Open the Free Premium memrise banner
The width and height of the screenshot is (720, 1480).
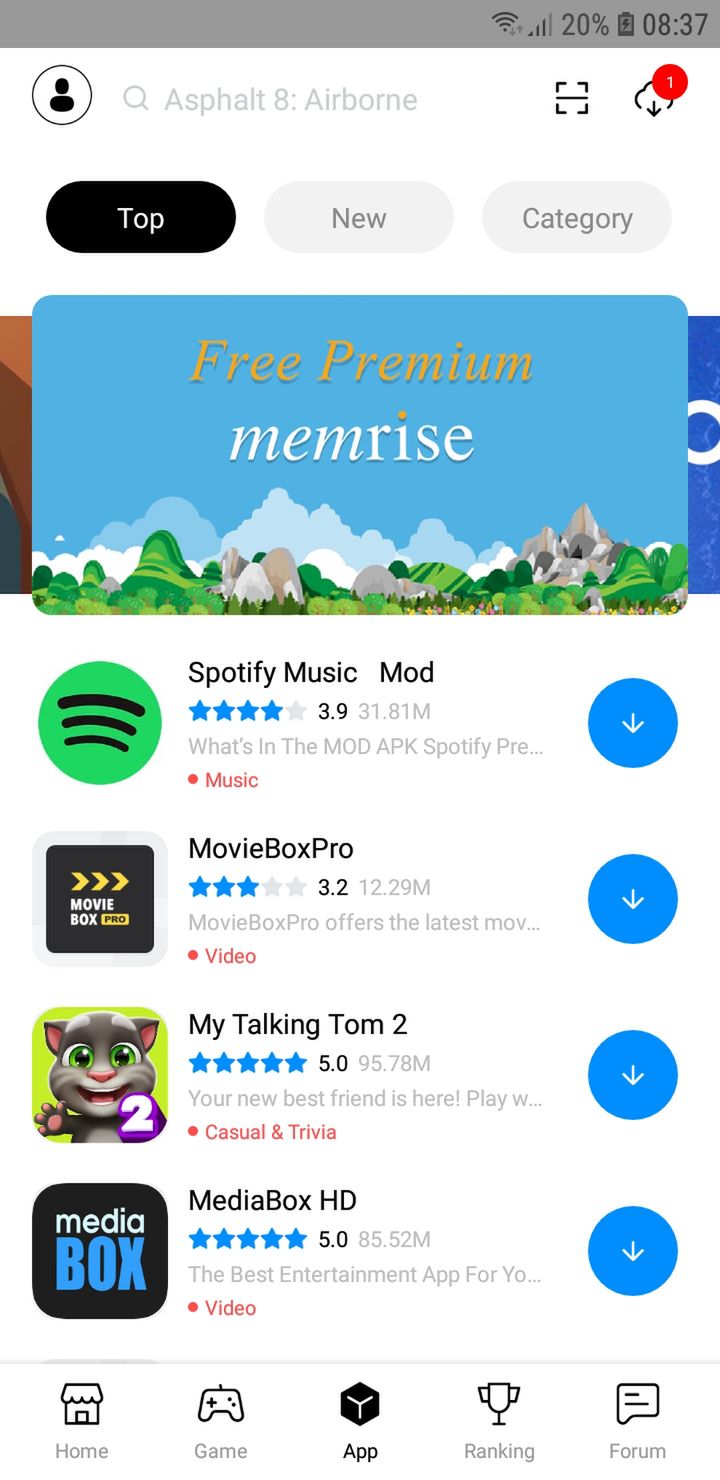(x=360, y=454)
